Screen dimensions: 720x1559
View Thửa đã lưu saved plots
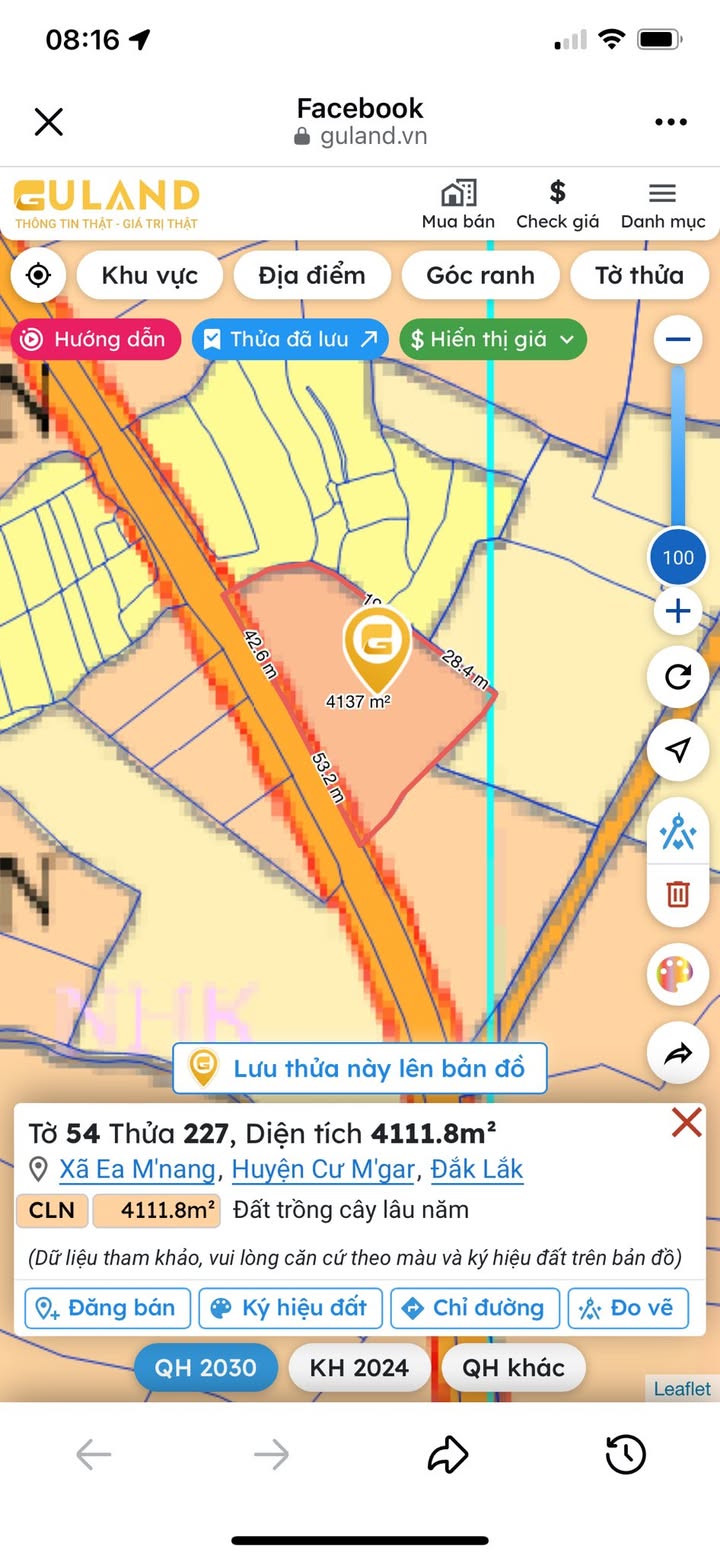[290, 339]
